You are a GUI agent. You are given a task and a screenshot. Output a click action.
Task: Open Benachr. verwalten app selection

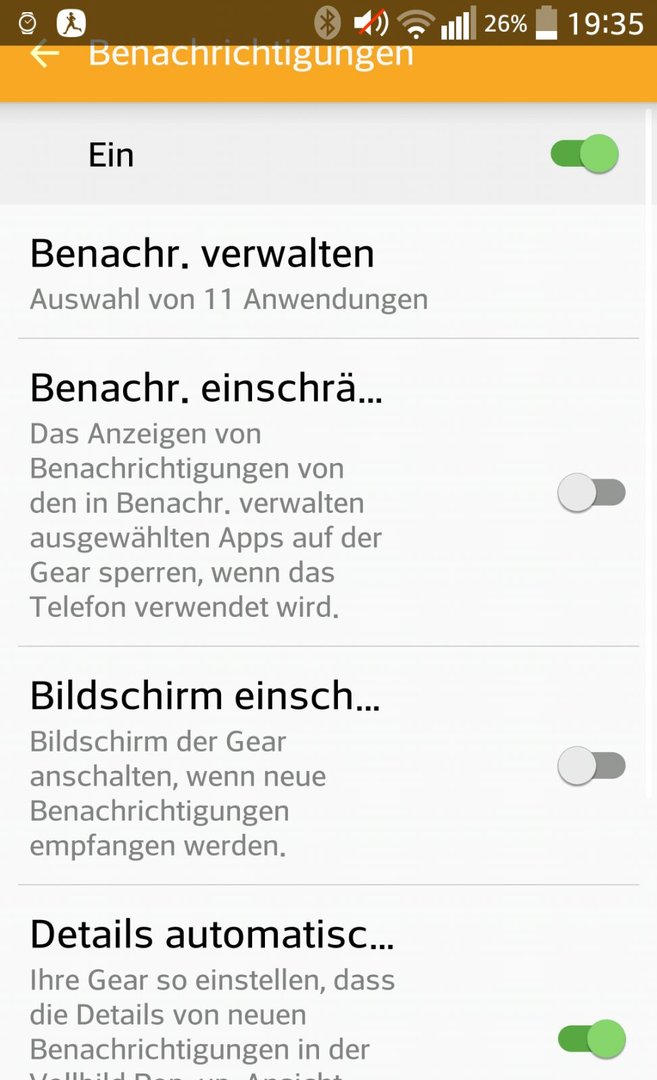[x=328, y=273]
